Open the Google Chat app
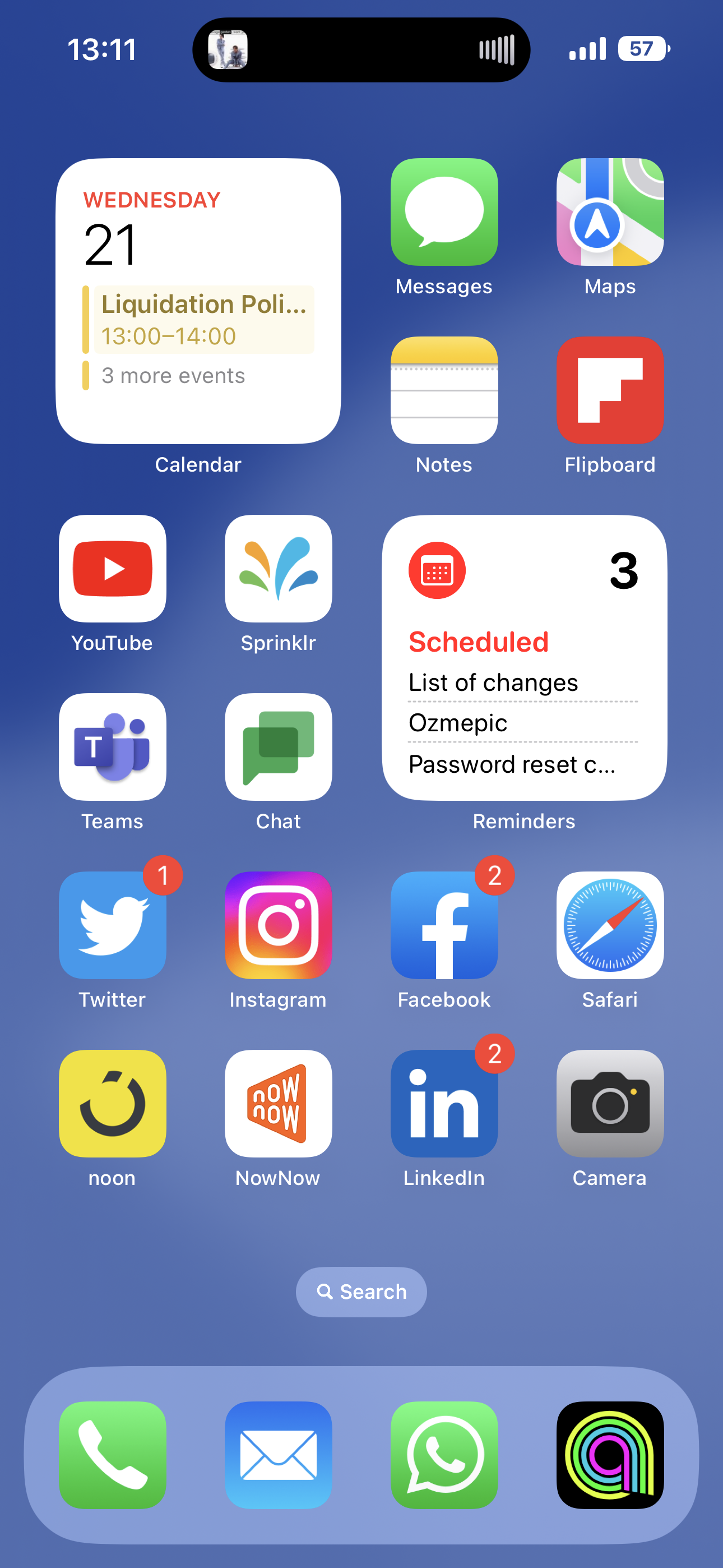 pyautogui.click(x=278, y=747)
